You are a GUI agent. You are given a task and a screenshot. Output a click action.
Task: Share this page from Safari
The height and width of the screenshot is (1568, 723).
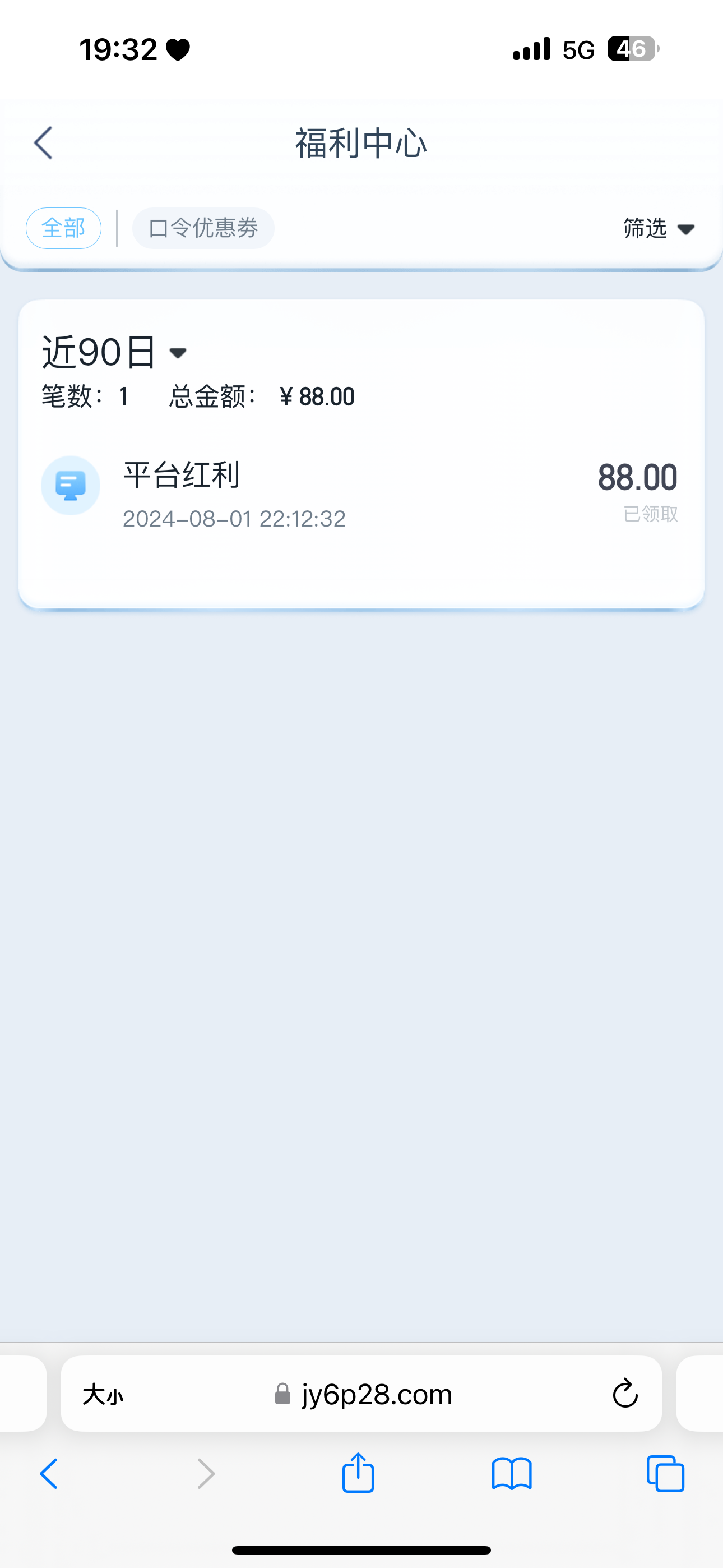point(358,1473)
